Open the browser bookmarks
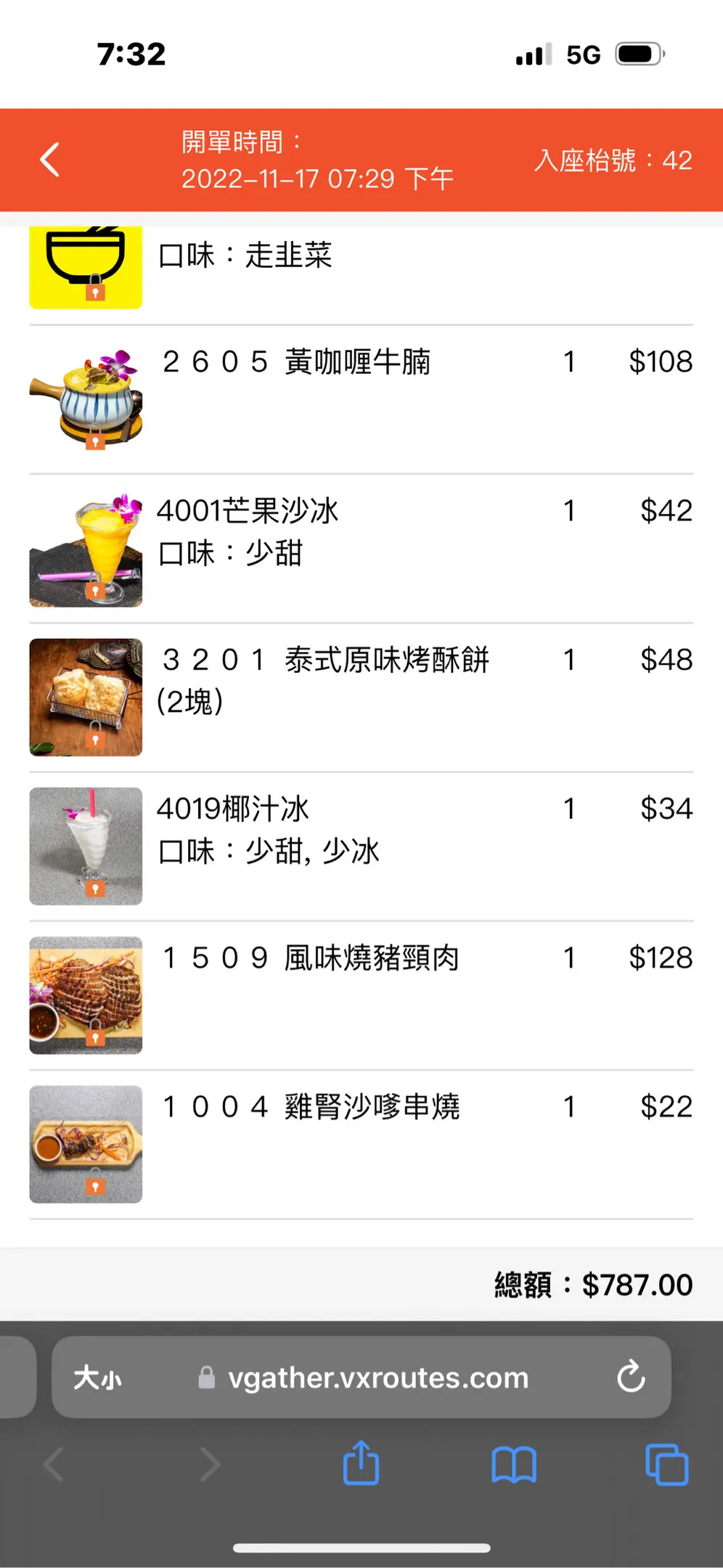This screenshot has width=723, height=1568. pyautogui.click(x=513, y=1464)
